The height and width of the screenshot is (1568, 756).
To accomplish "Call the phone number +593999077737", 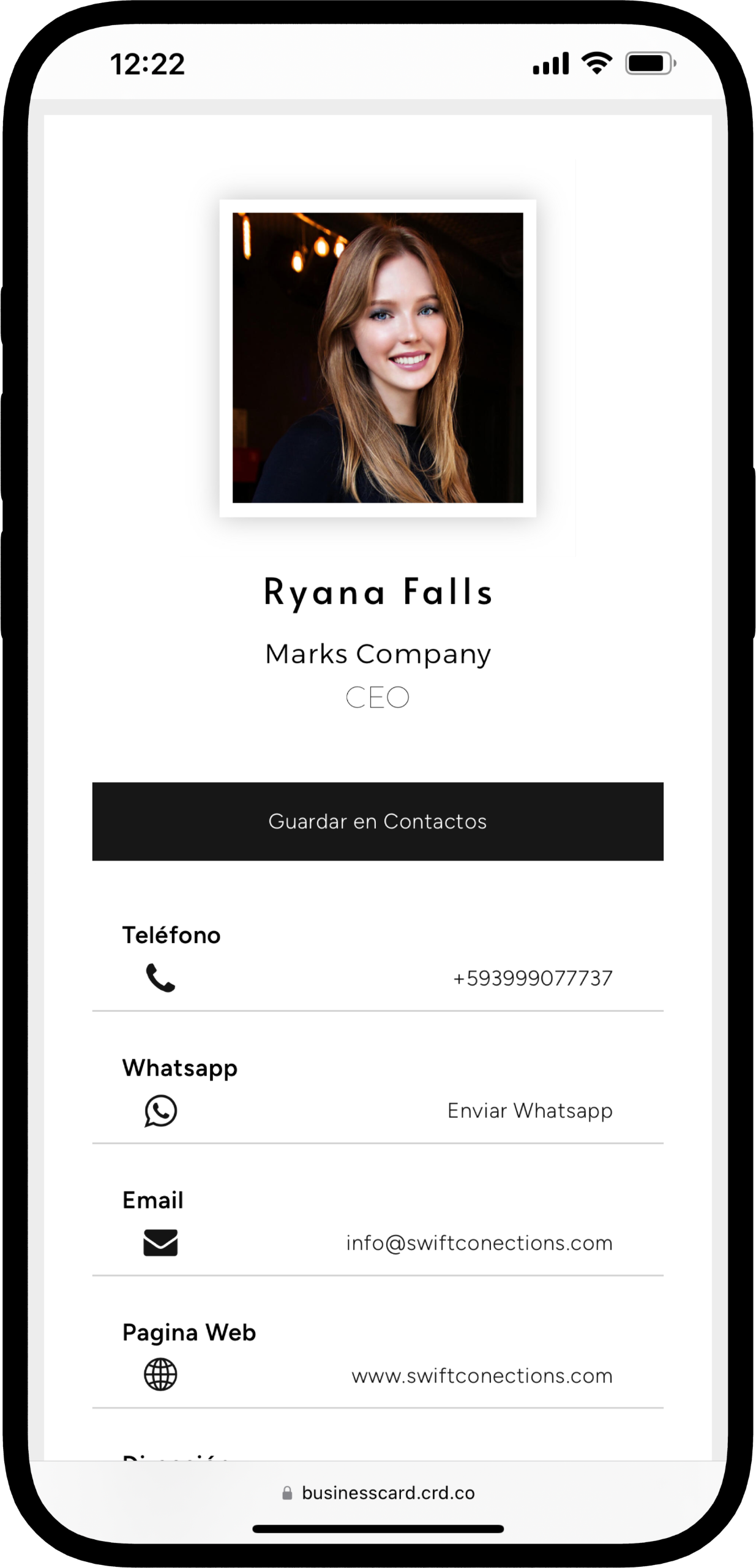I will click(532, 978).
